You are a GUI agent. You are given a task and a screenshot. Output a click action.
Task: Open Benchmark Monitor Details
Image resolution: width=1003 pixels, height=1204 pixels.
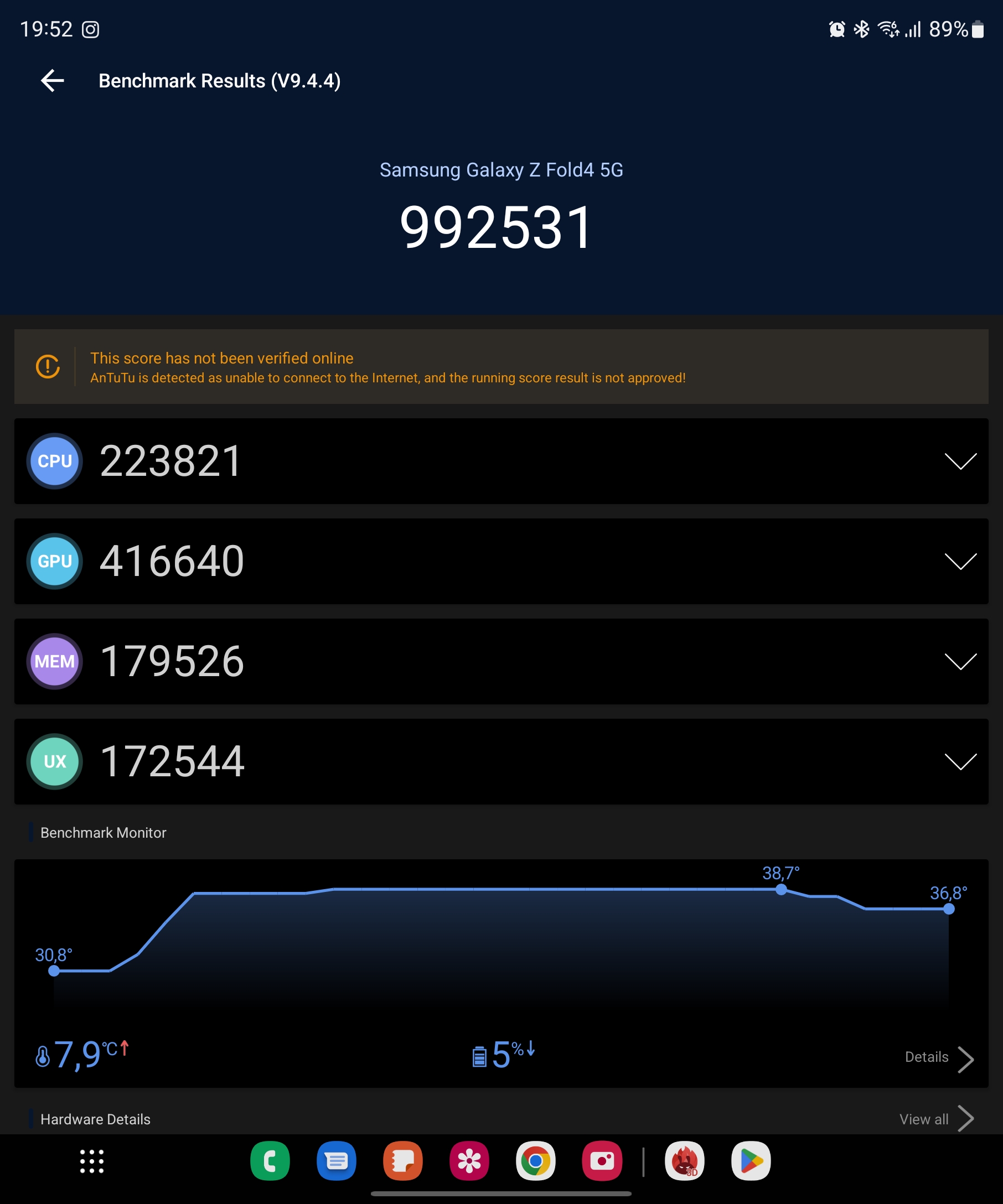pos(938,1057)
